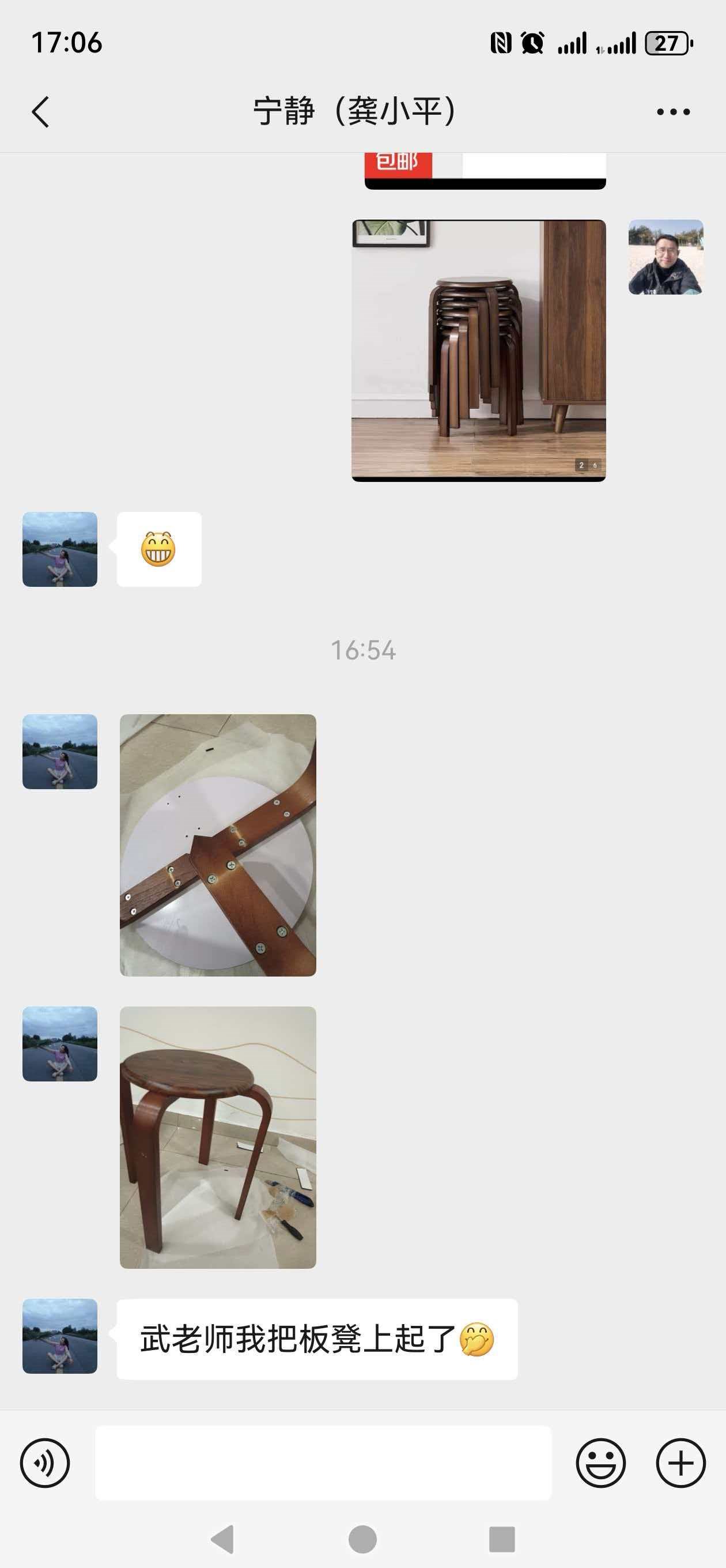Open the sent photo of stacked stools
The image size is (726, 1568).
[x=478, y=350]
